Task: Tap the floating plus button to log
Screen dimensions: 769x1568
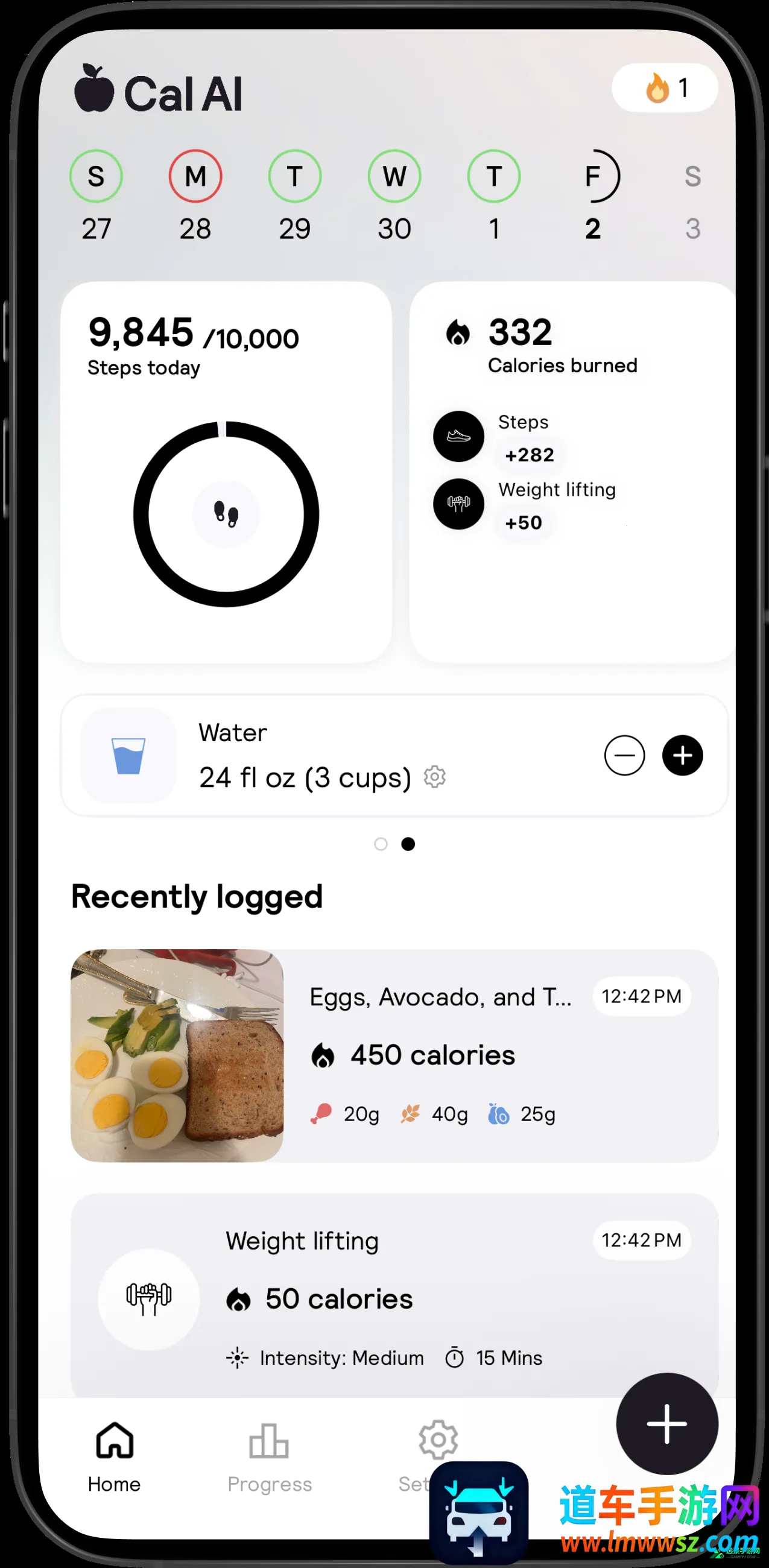Action: click(666, 1424)
